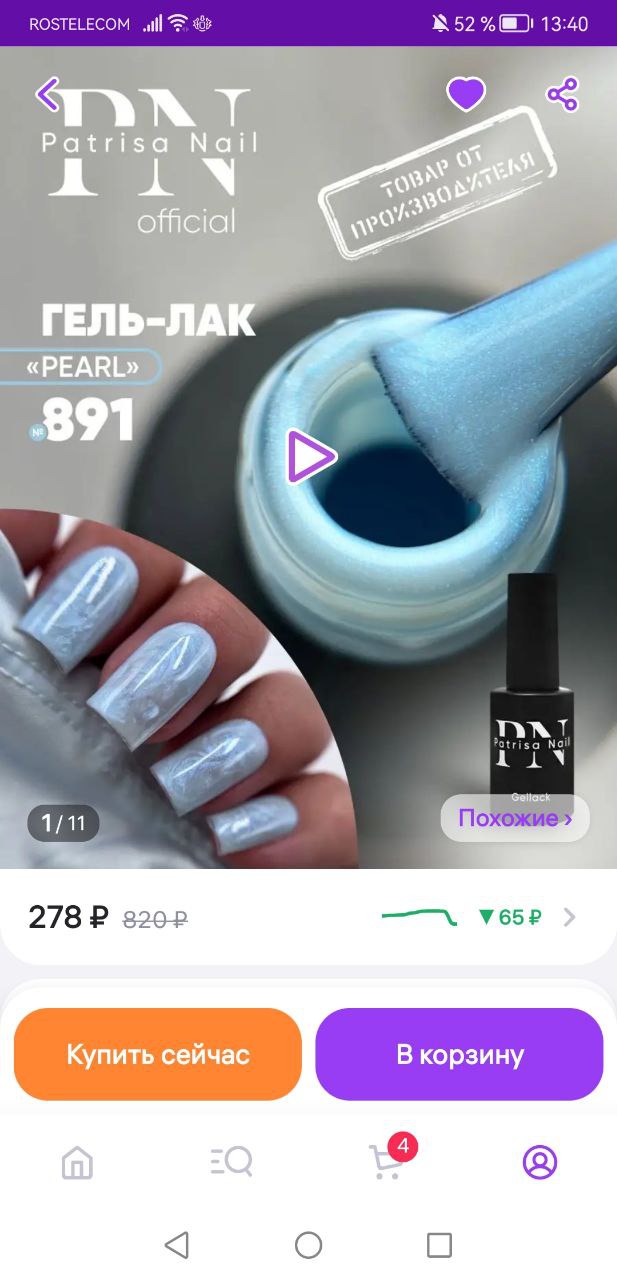This screenshot has width=617, height=1280.
Task: Go to the home tab
Action: coord(77,1162)
